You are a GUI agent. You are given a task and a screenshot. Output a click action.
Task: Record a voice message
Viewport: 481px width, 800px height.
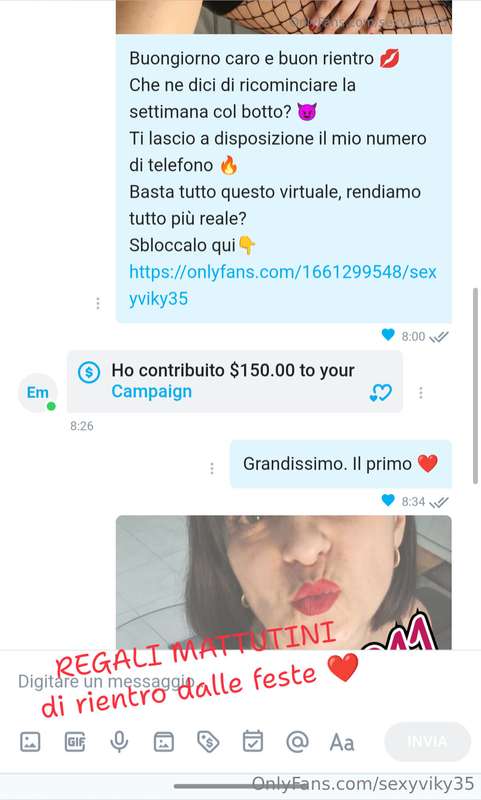[x=119, y=741]
